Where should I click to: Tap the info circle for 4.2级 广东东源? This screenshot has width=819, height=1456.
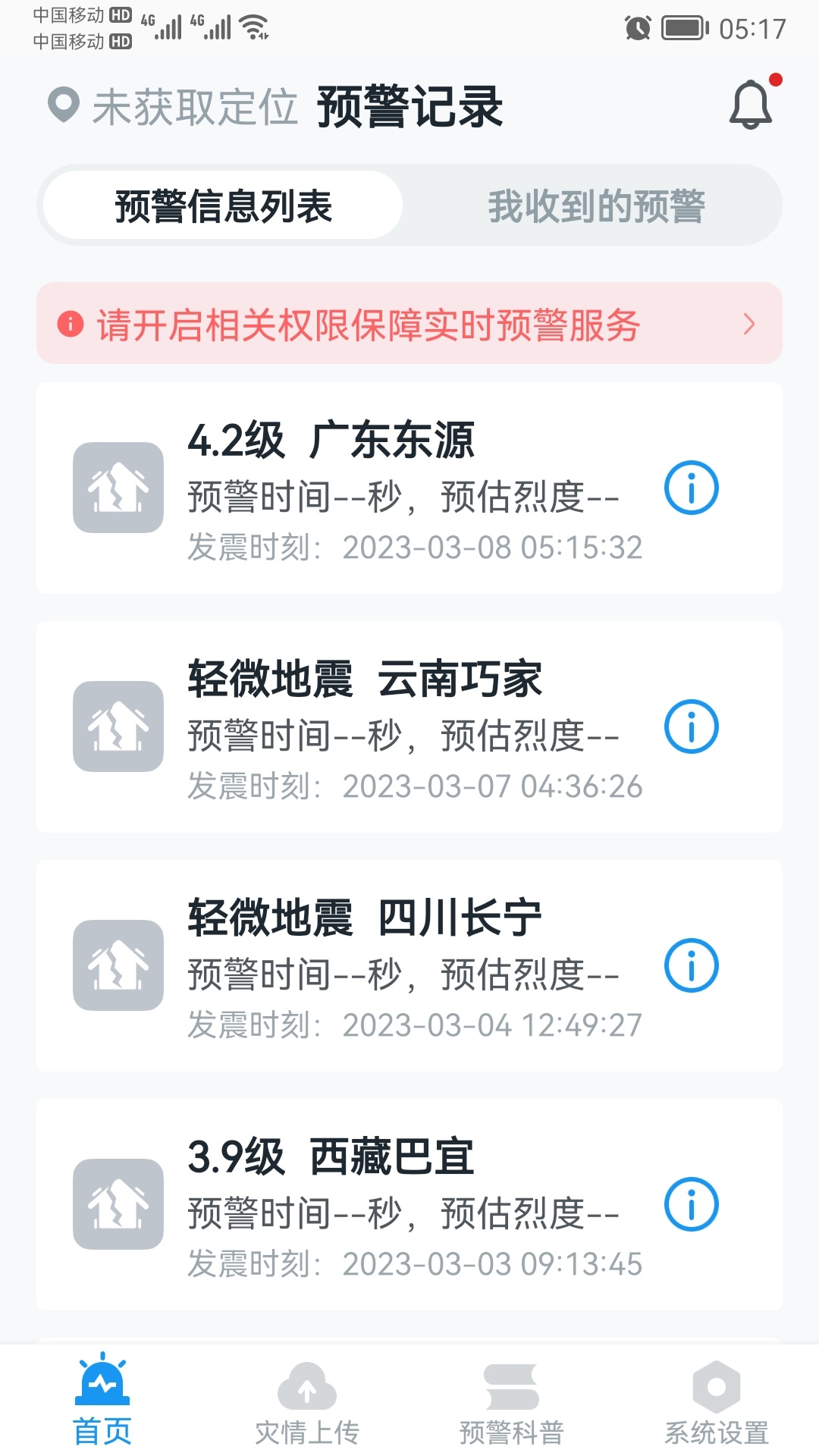691,488
